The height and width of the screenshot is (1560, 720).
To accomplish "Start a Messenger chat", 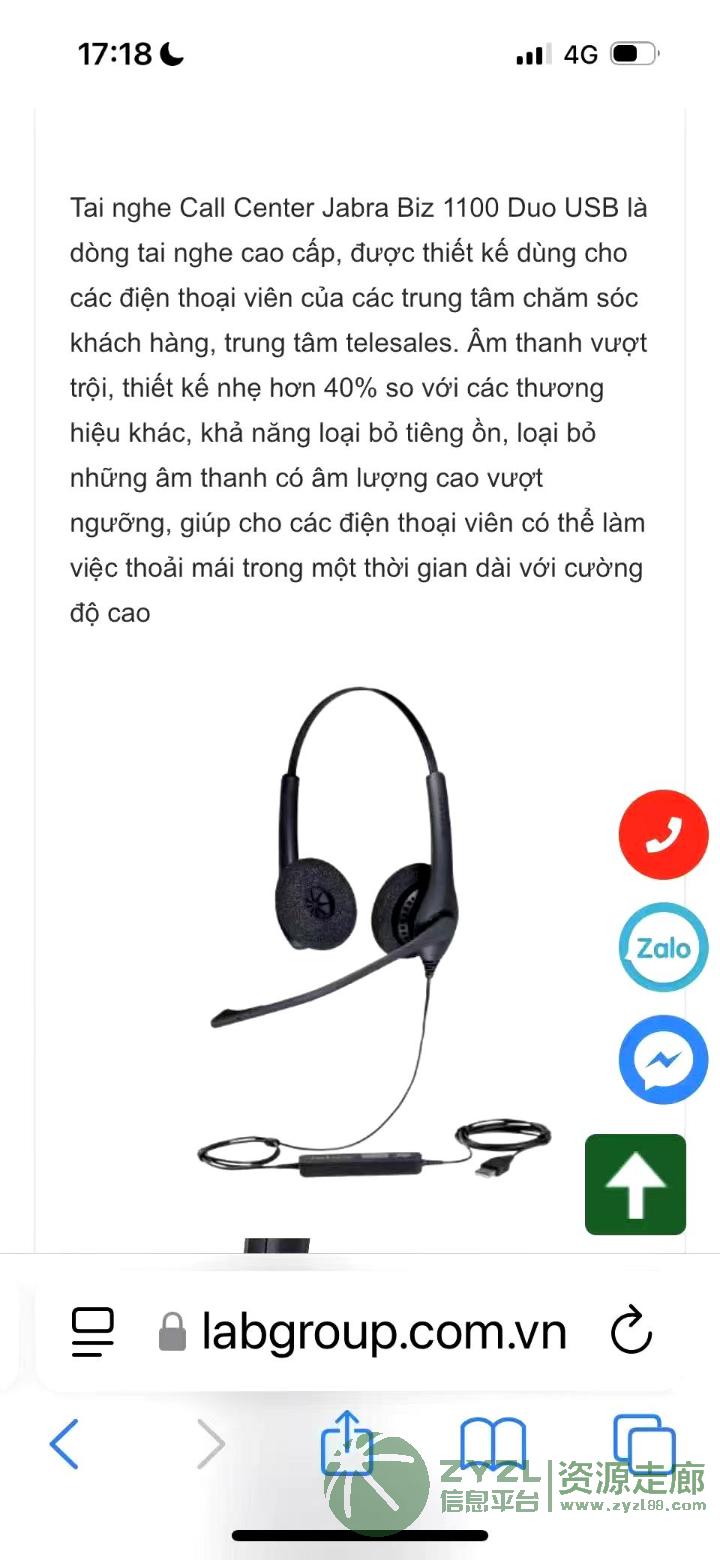I will pyautogui.click(x=663, y=1060).
